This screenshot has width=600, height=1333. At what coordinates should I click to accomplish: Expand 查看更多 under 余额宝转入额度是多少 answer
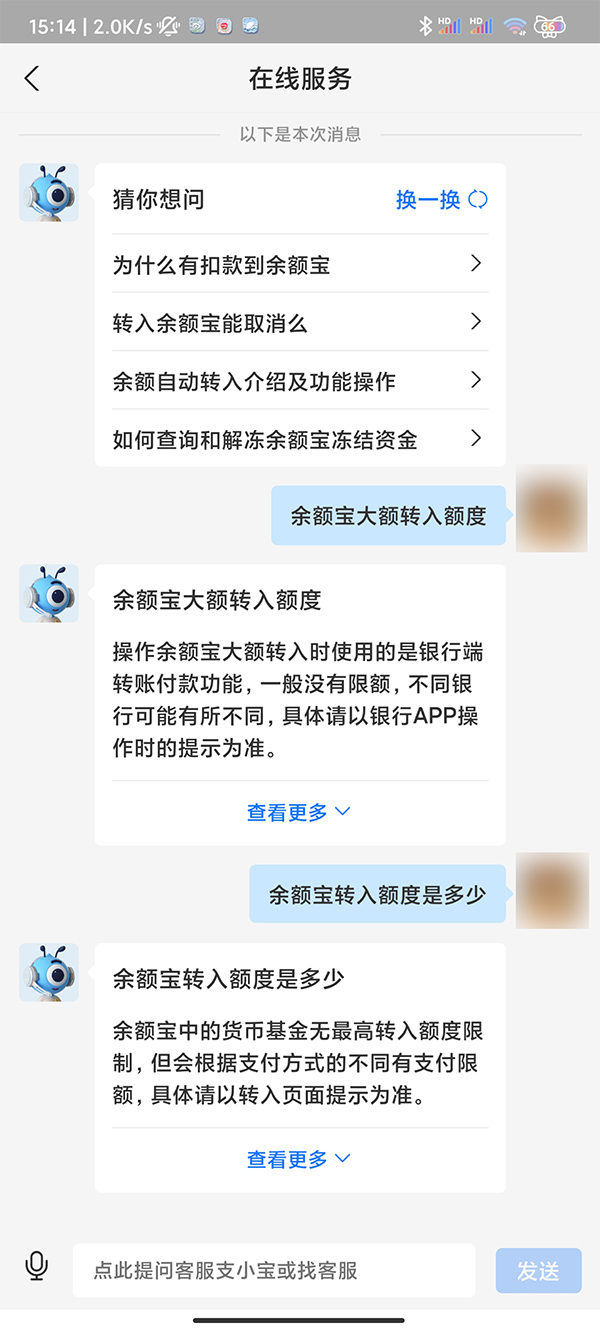coord(299,1159)
